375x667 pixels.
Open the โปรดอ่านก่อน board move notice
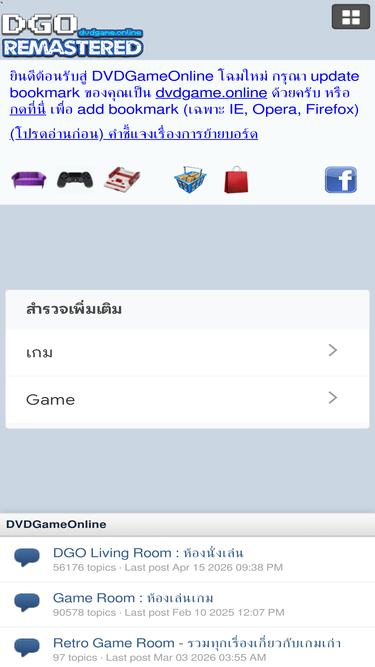pos(134,134)
